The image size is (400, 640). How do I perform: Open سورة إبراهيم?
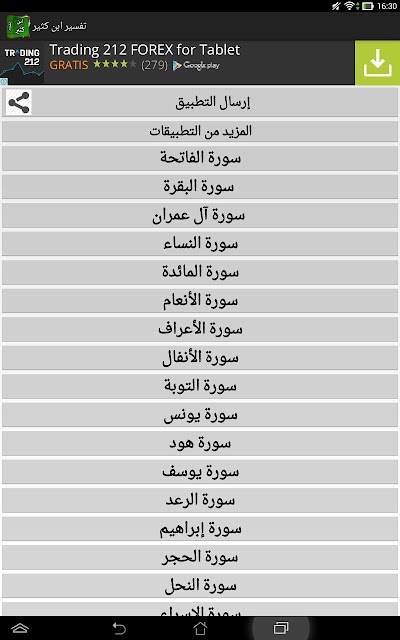pos(200,529)
